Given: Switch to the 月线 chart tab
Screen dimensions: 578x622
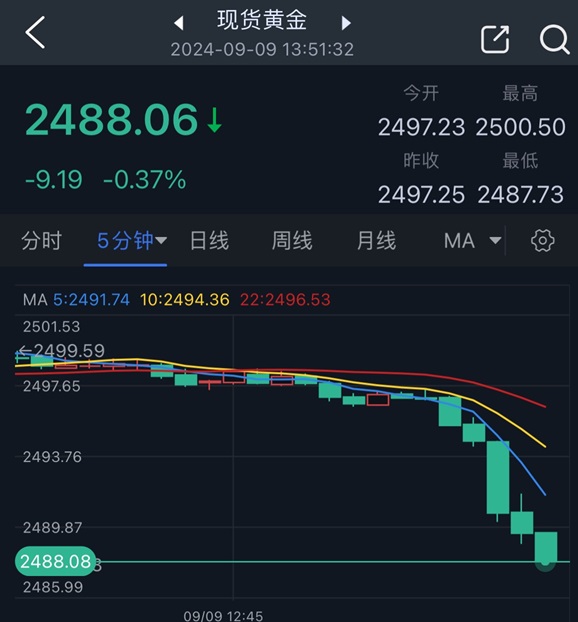Looking at the screenshot, I should click(x=376, y=241).
